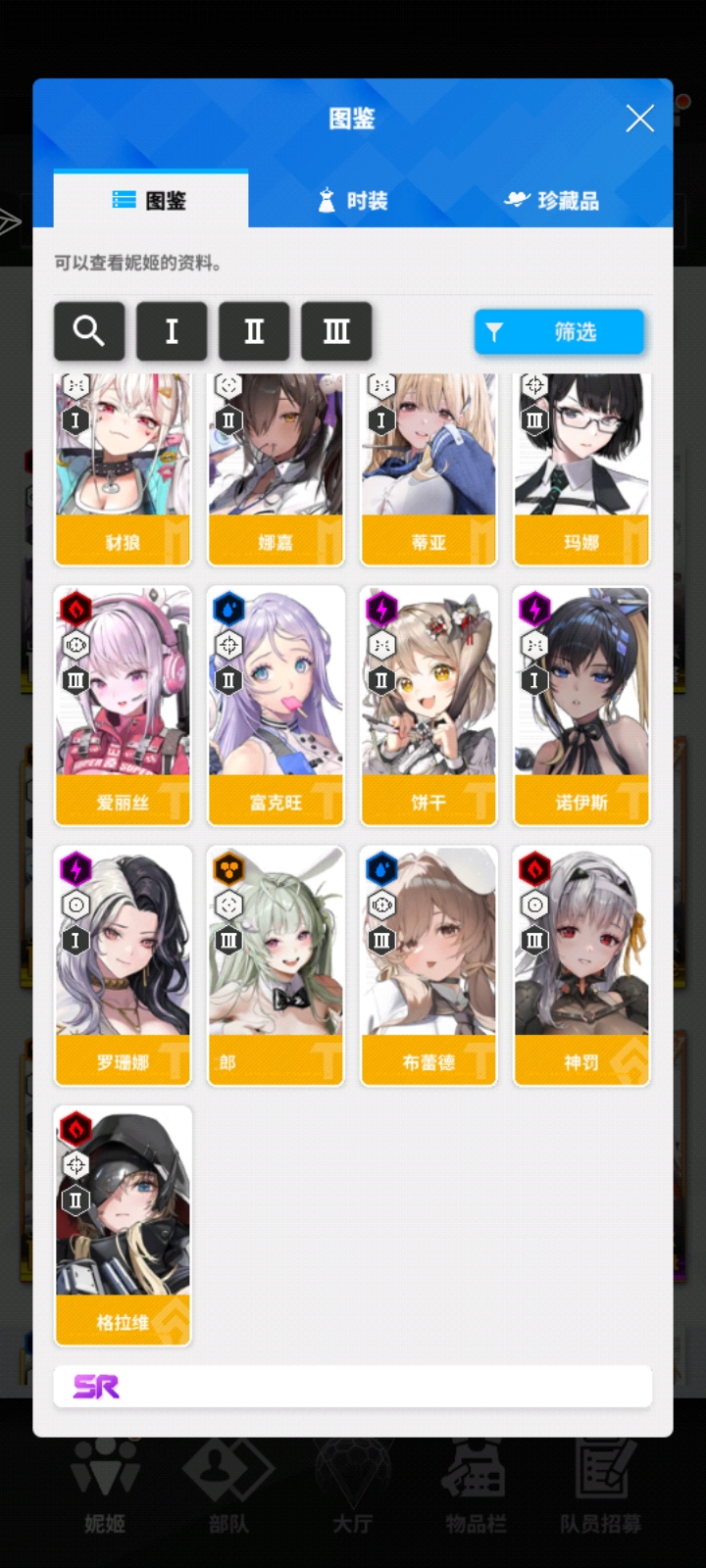Viewport: 706px width, 1568px height.
Task: Filter by class II button
Action: click(x=254, y=331)
